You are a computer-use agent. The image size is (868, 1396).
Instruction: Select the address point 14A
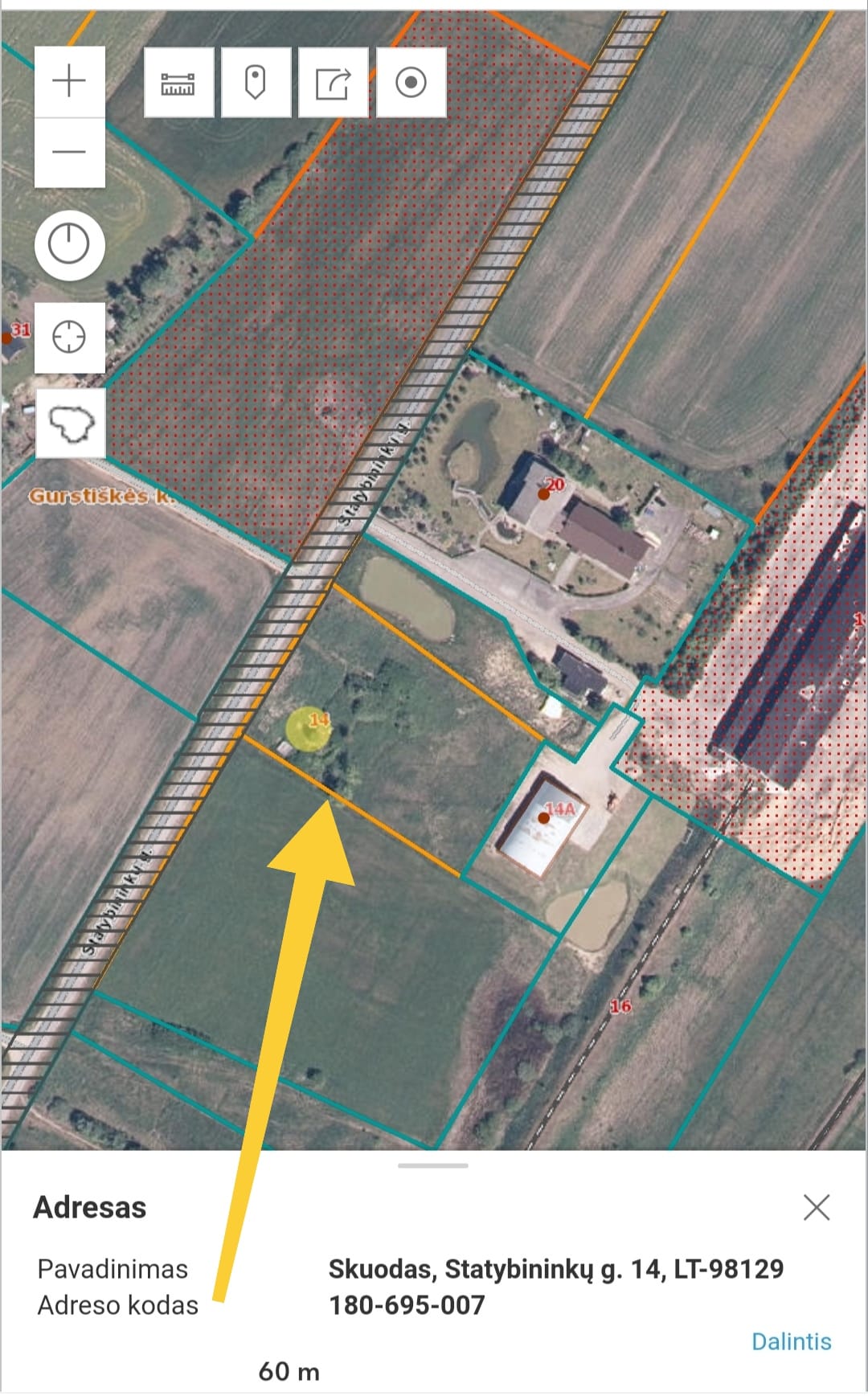pyautogui.click(x=544, y=817)
